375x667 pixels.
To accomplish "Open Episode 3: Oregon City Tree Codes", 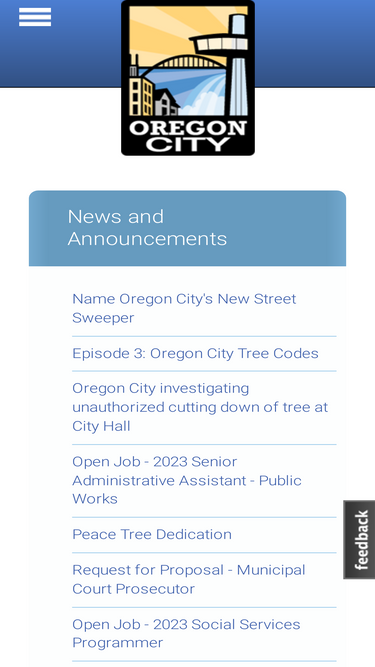I will (x=195, y=353).
